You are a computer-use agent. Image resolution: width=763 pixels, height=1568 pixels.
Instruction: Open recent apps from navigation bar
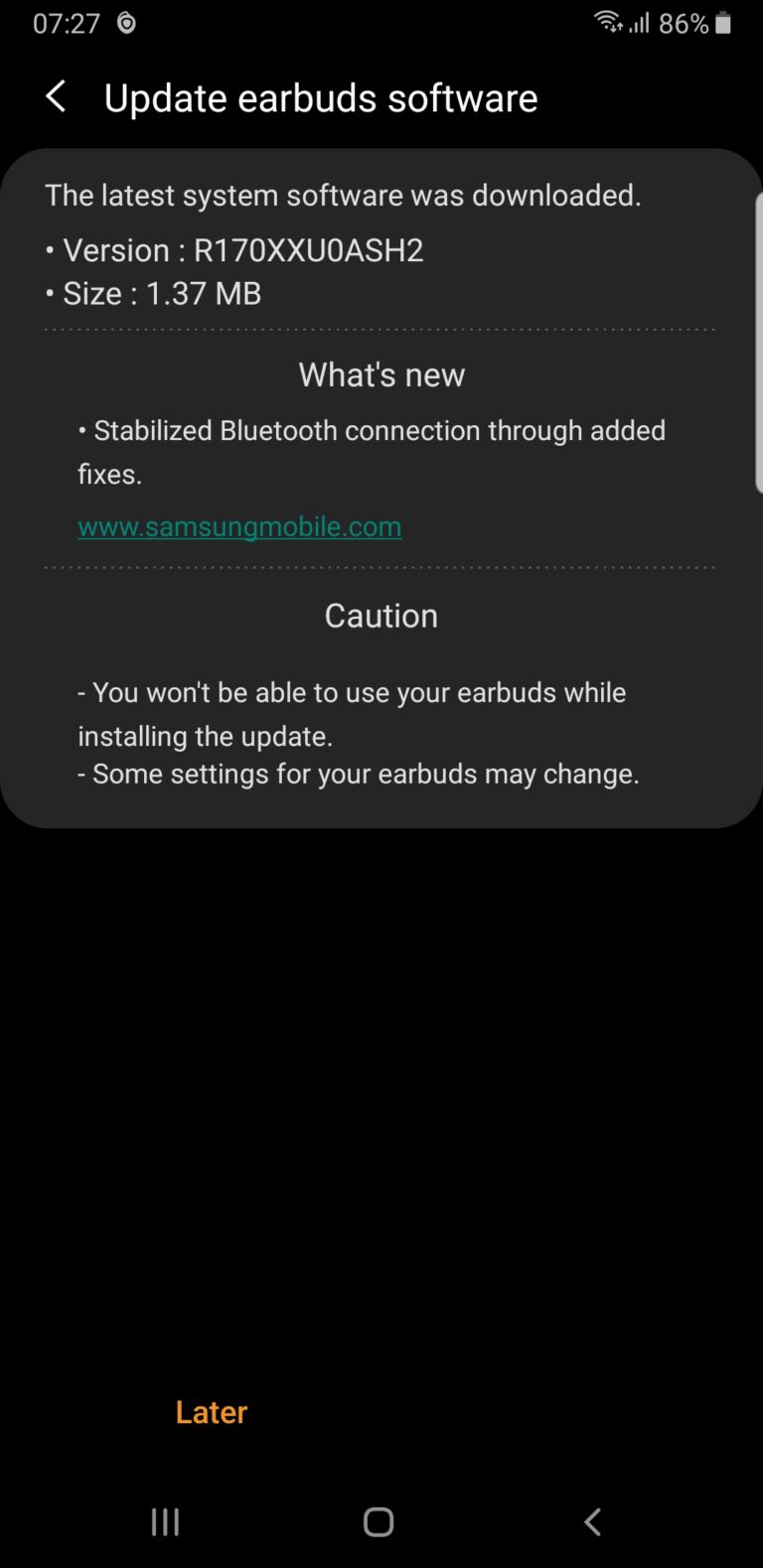point(165,1521)
